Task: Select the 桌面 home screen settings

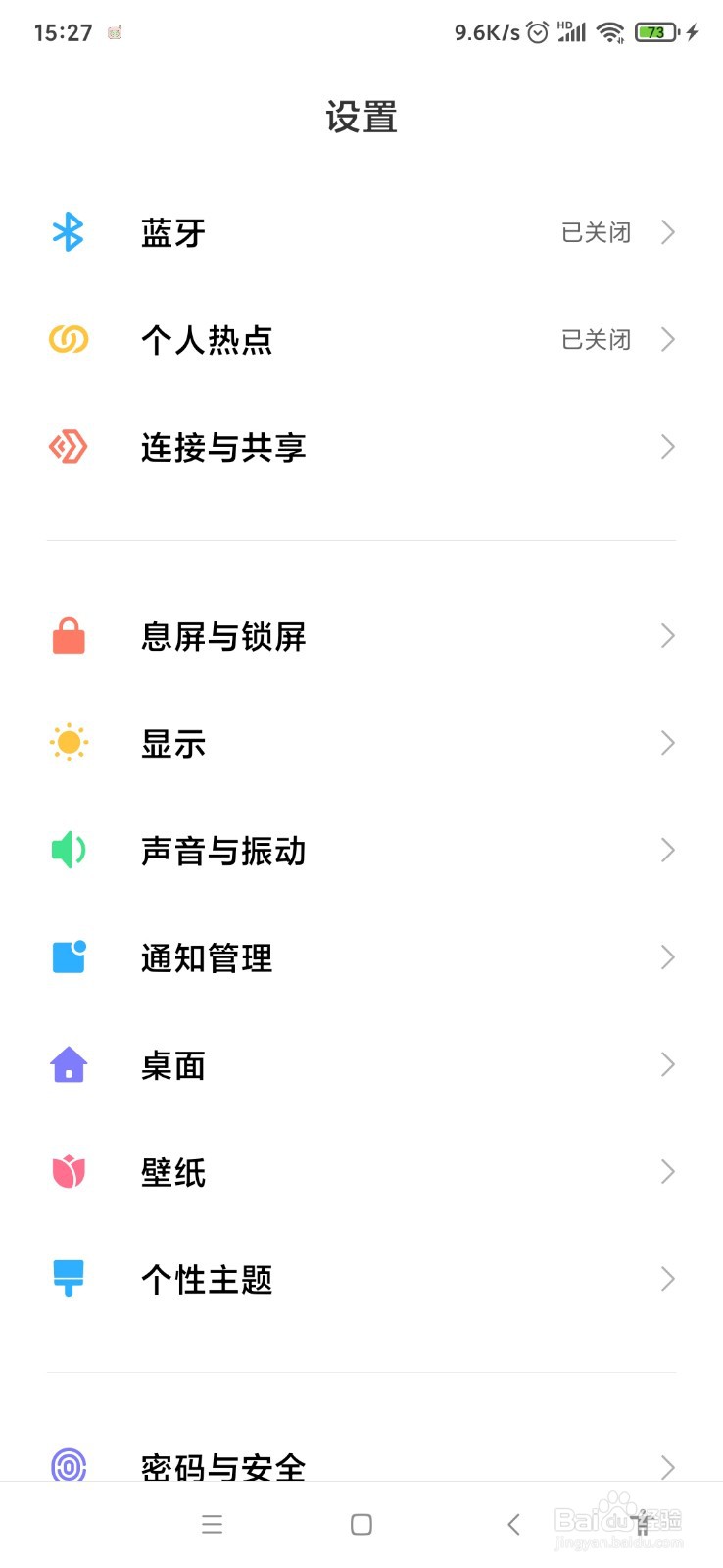Action: point(361,1064)
